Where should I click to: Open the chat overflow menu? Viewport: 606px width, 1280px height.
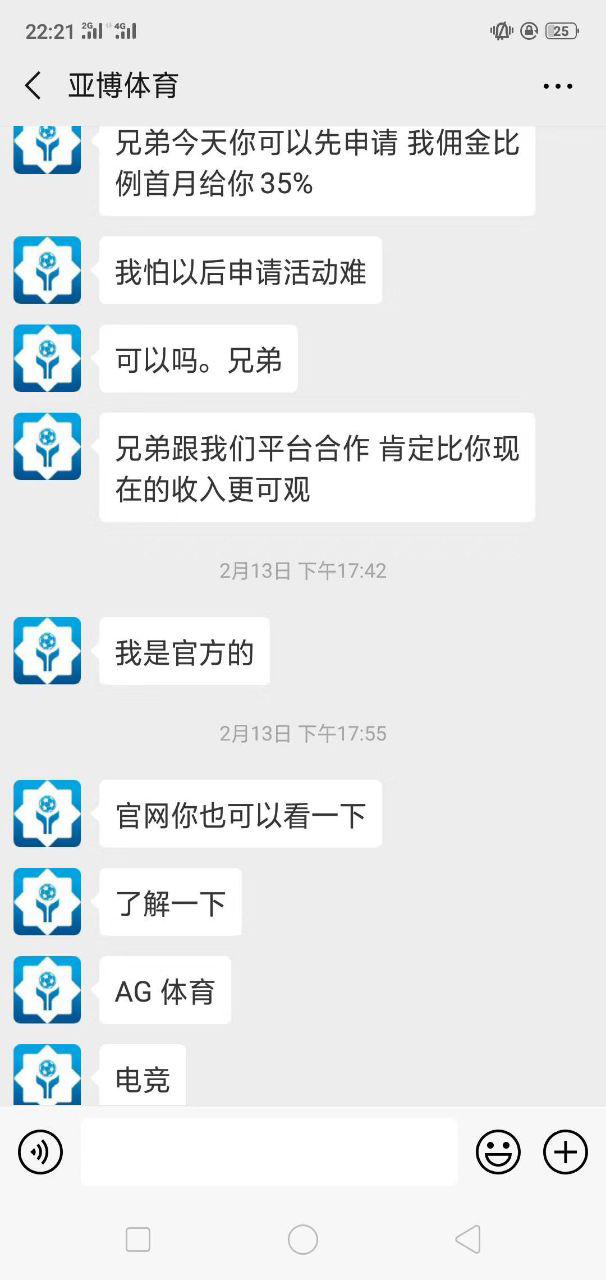coord(558,86)
